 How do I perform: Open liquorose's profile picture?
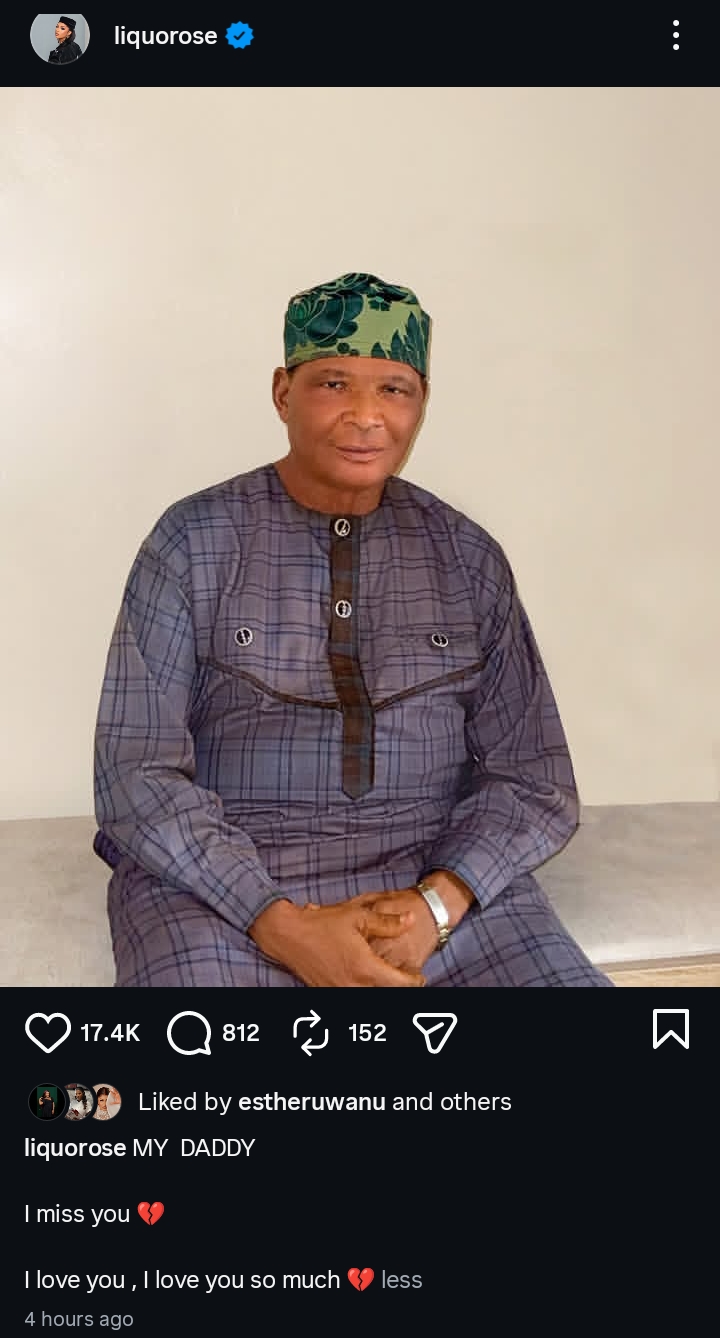[60, 36]
